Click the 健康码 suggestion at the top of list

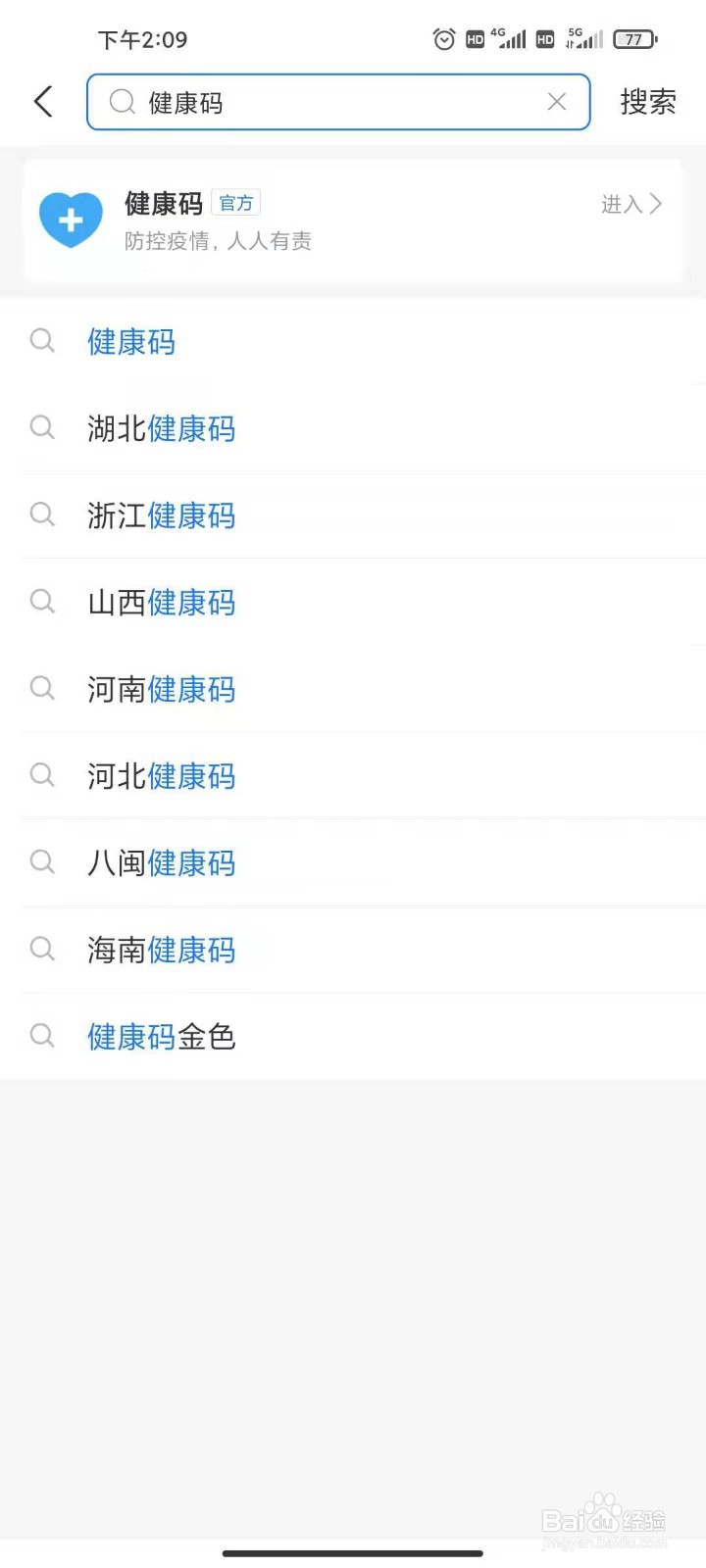pyautogui.click(x=130, y=341)
